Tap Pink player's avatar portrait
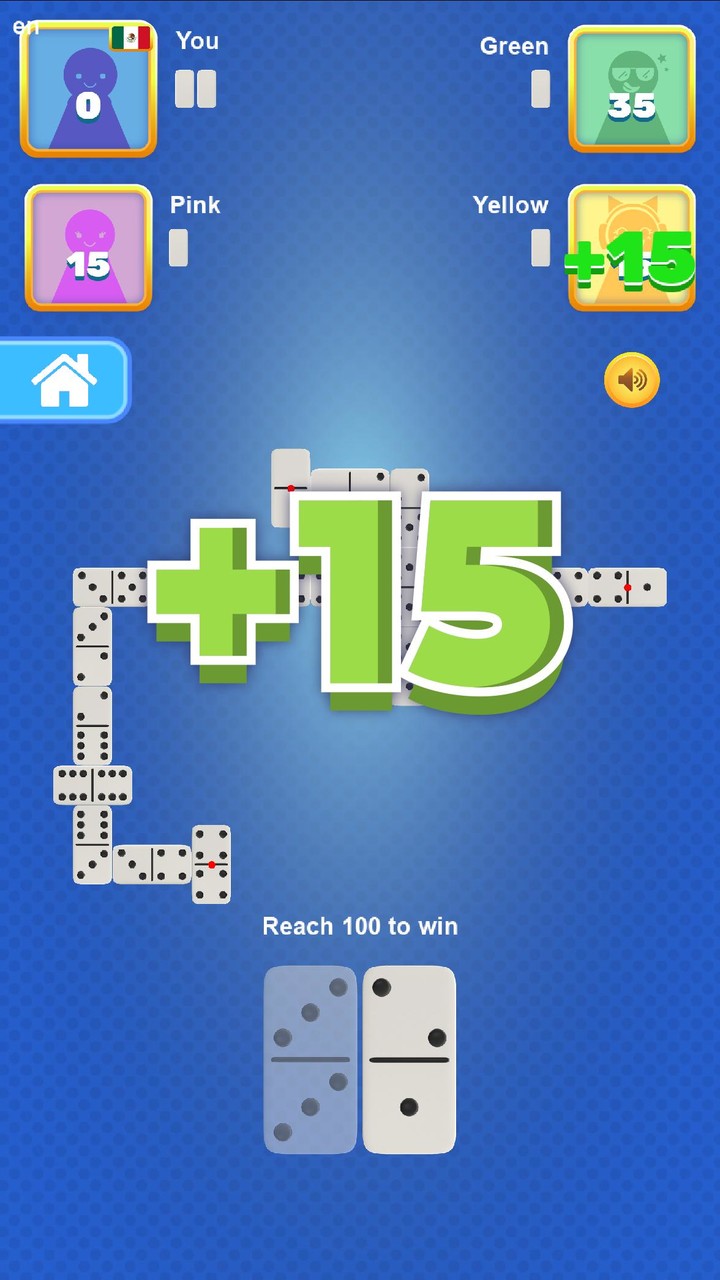 (x=88, y=247)
